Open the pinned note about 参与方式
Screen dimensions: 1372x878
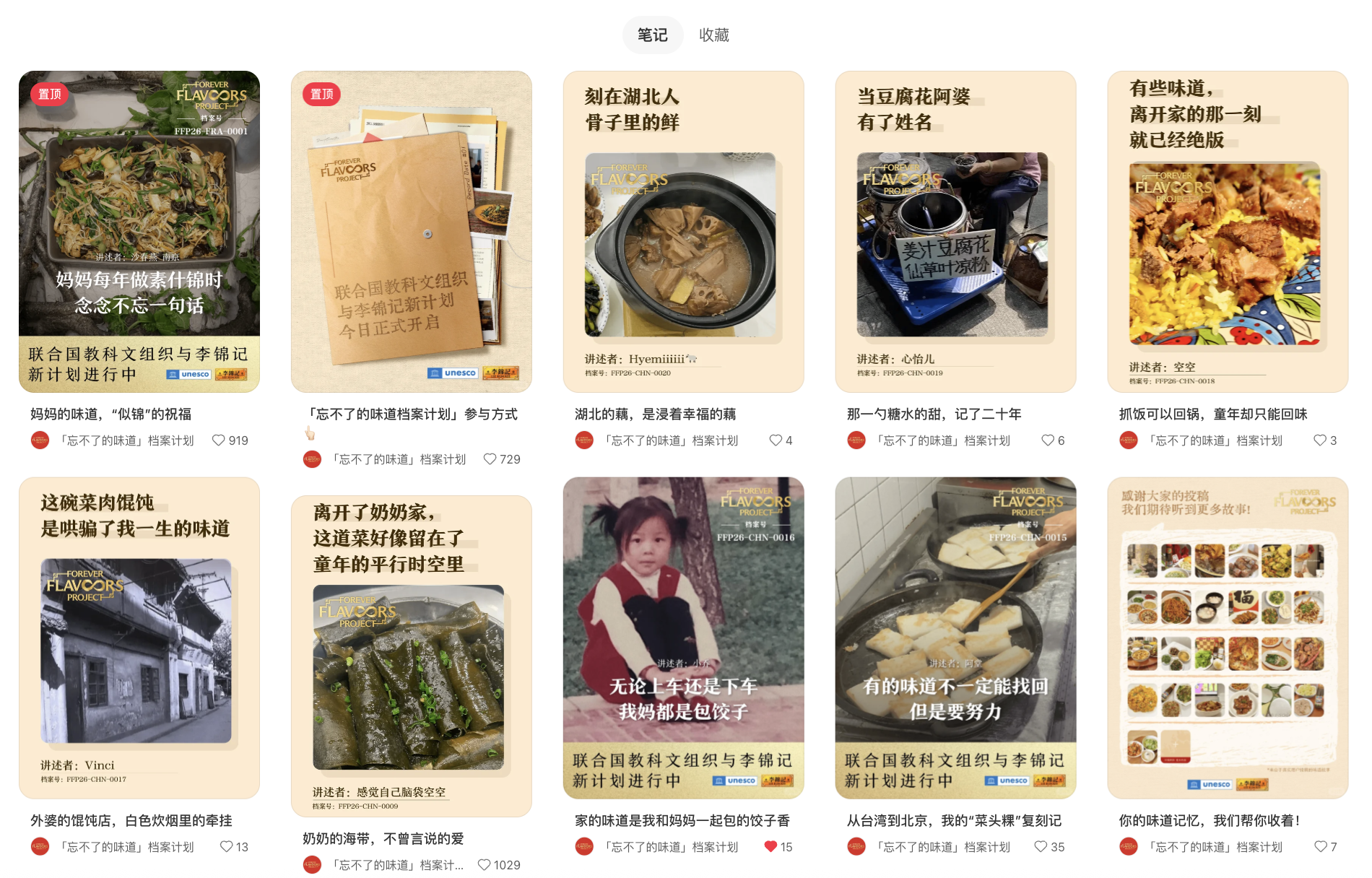411,231
